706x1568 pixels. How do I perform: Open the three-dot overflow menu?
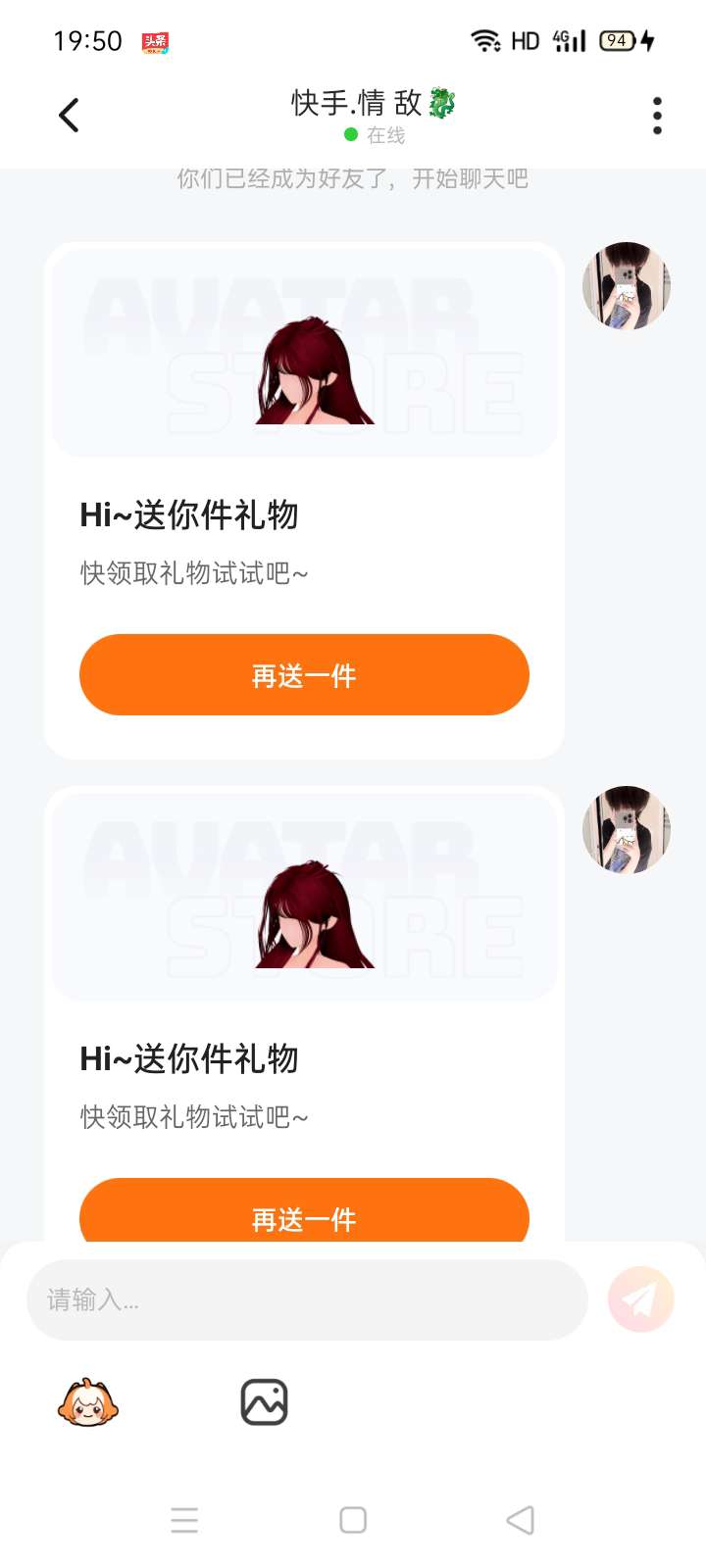point(657,116)
